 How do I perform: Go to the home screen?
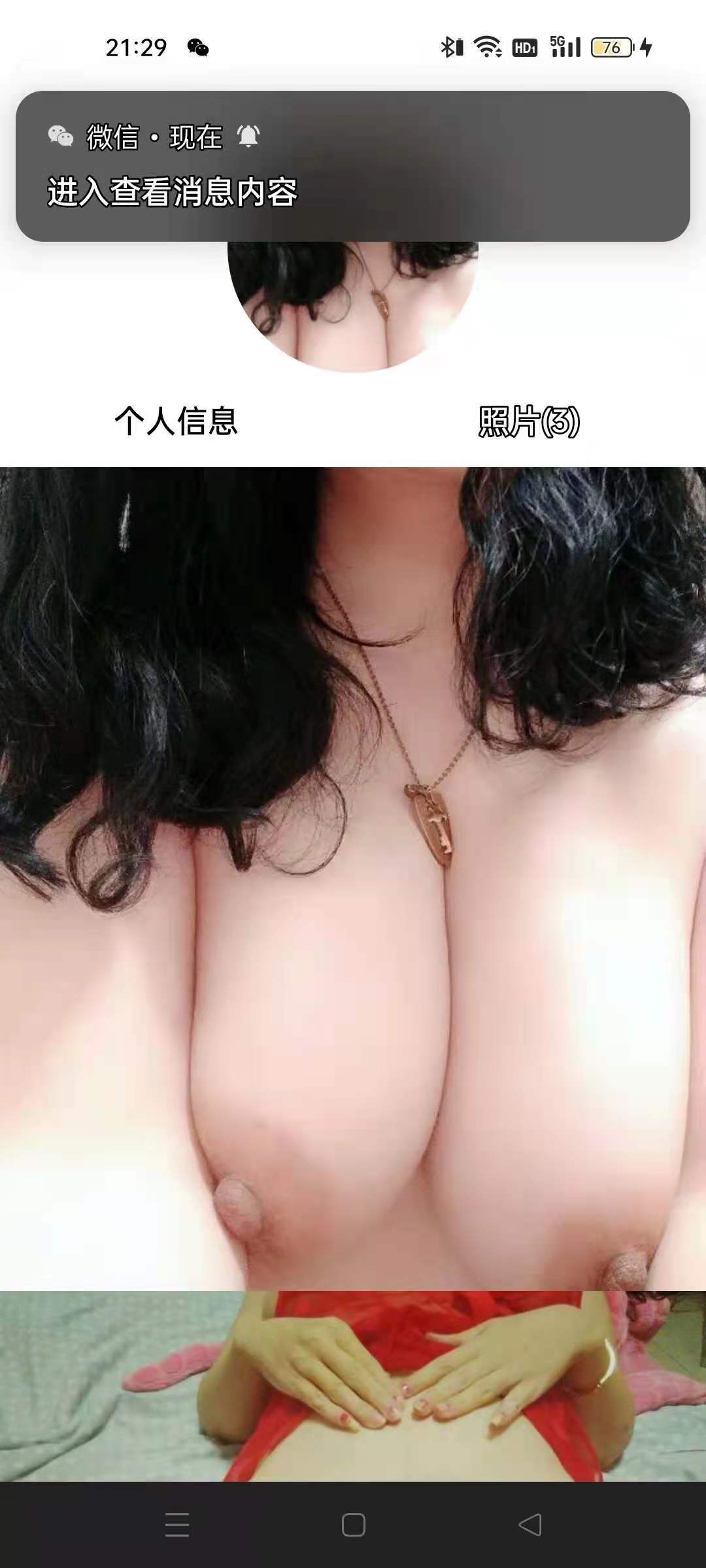353,1525
